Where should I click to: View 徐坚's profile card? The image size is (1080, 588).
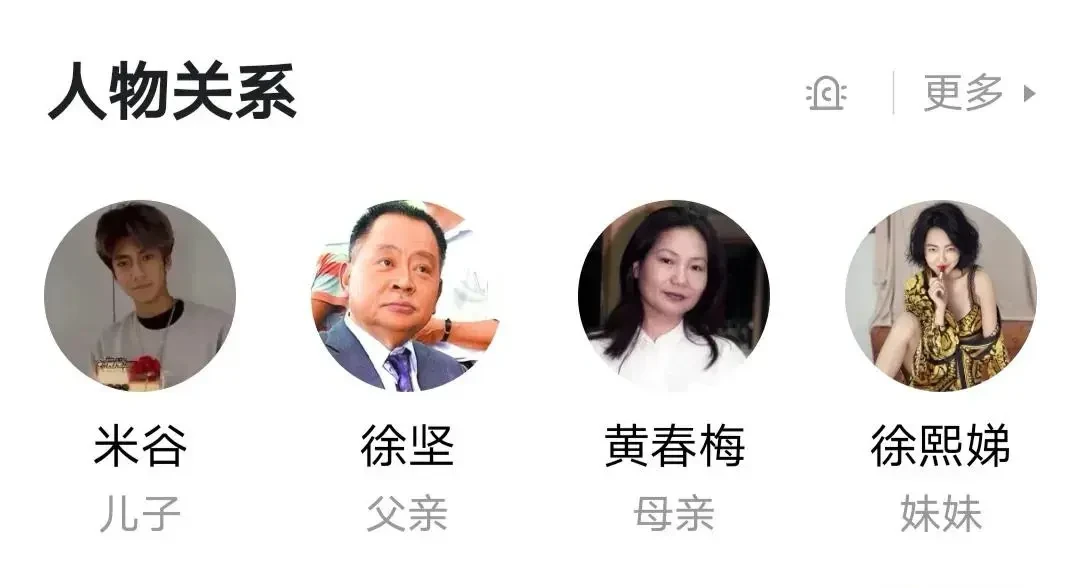(407, 296)
